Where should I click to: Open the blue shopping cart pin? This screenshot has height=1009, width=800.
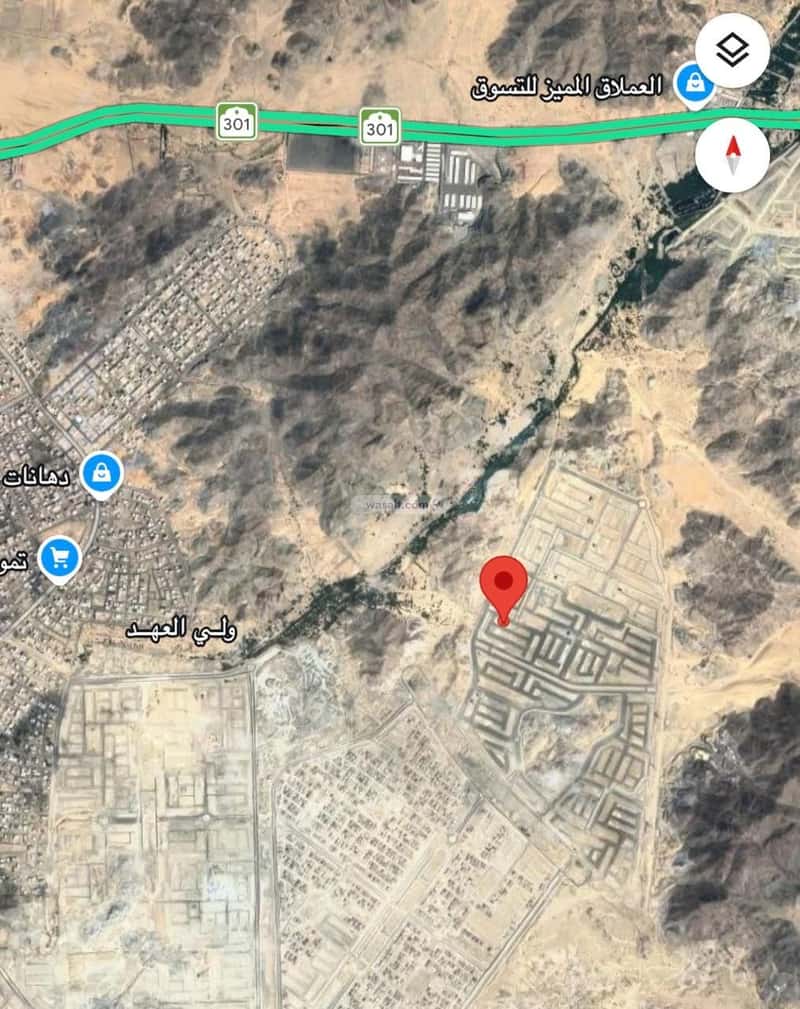click(60, 558)
